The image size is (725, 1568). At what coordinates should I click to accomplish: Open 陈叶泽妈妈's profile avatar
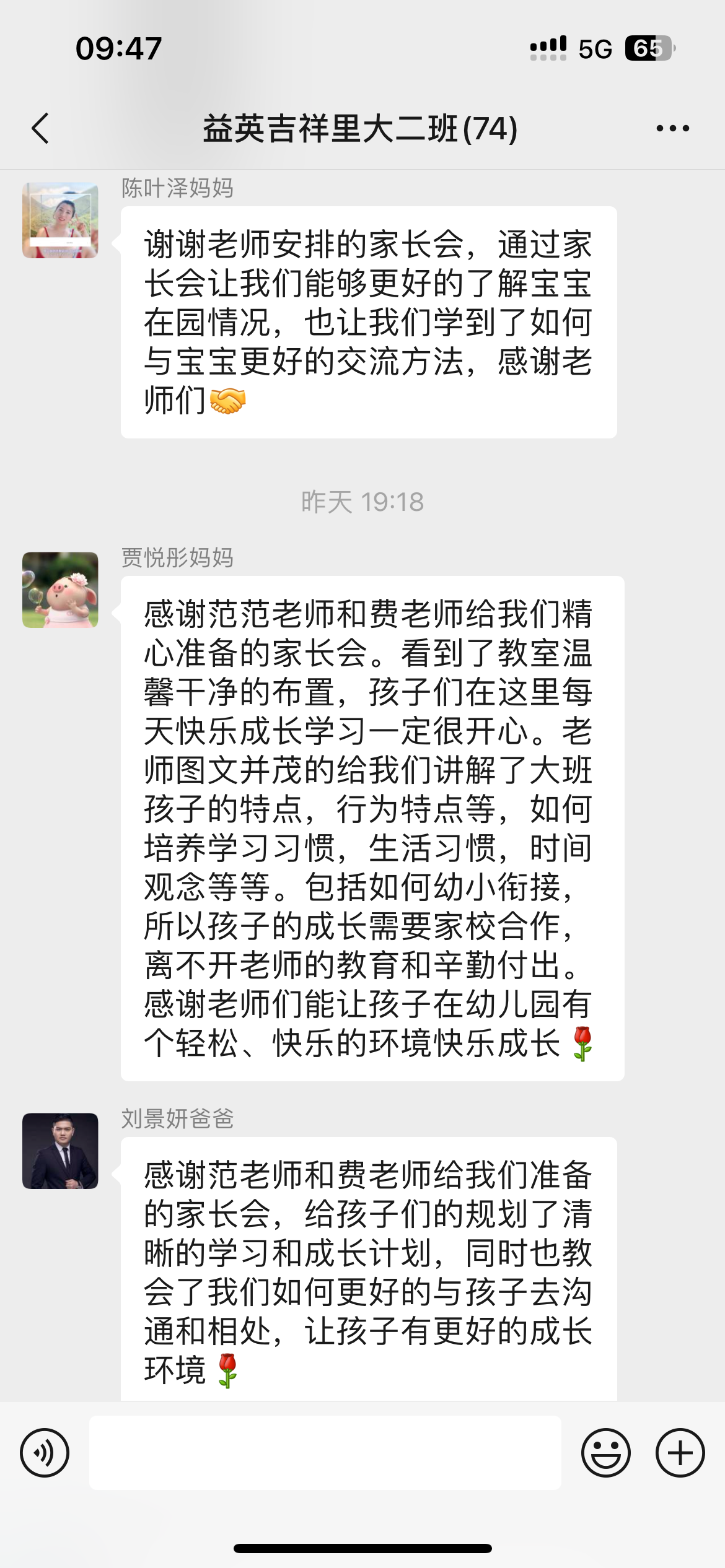click(60, 220)
